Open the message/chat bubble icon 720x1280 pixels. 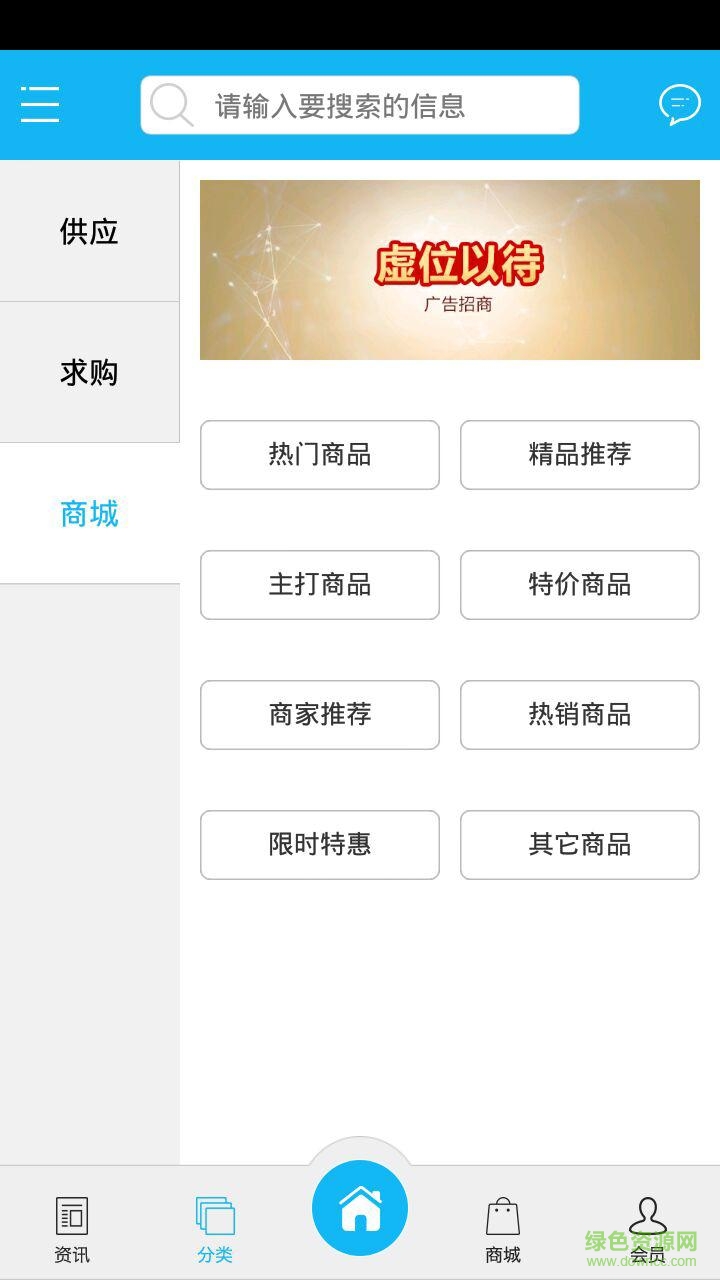coord(679,103)
